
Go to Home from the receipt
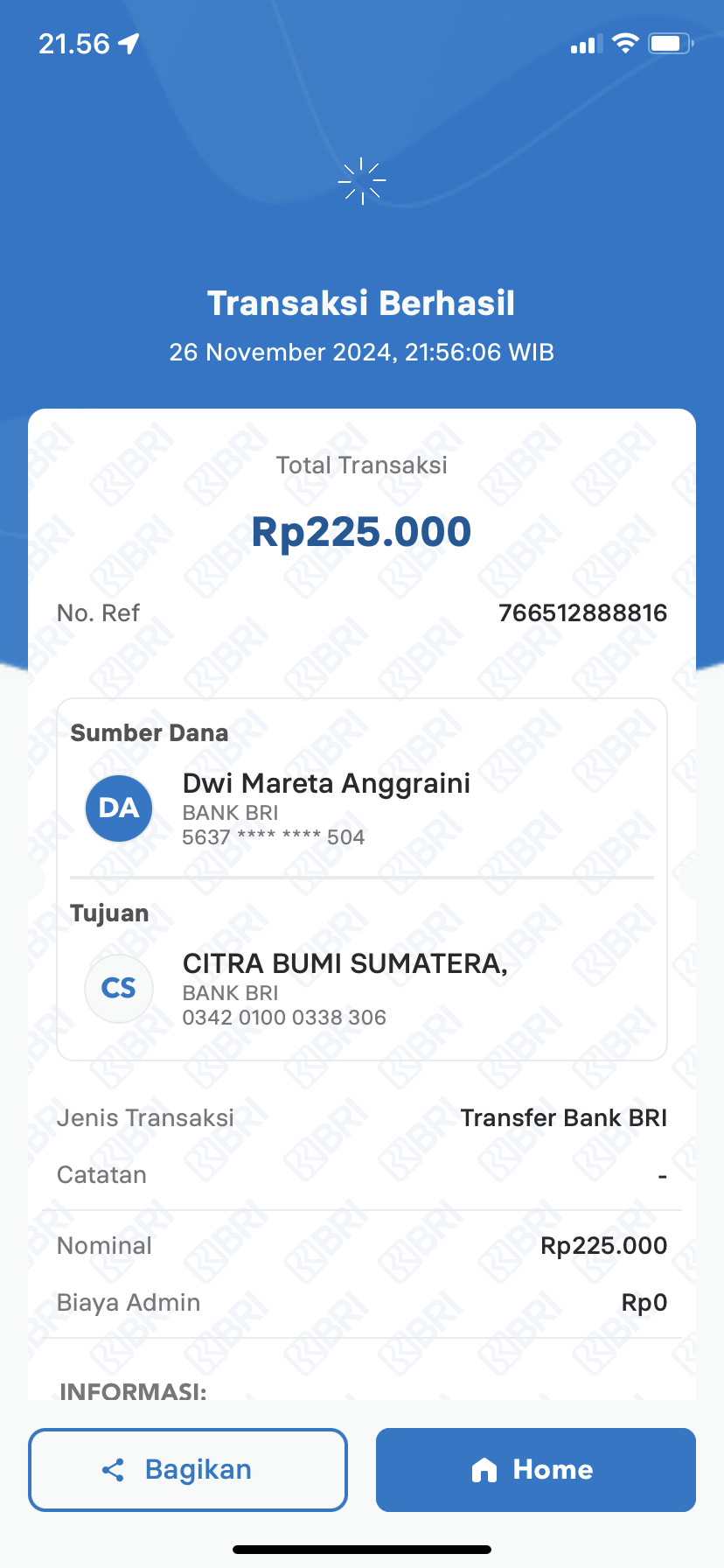[x=535, y=1469]
